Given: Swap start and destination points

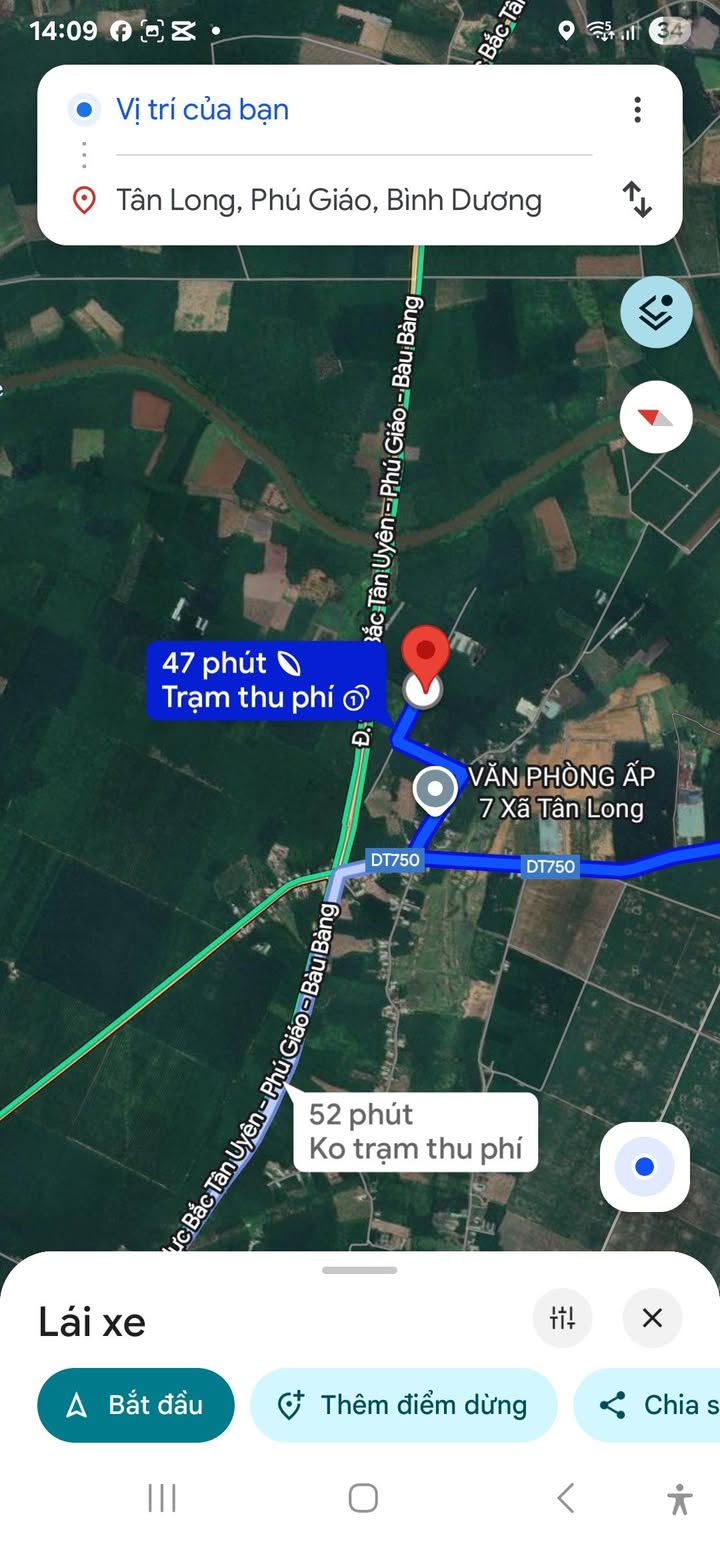Looking at the screenshot, I should (x=637, y=199).
